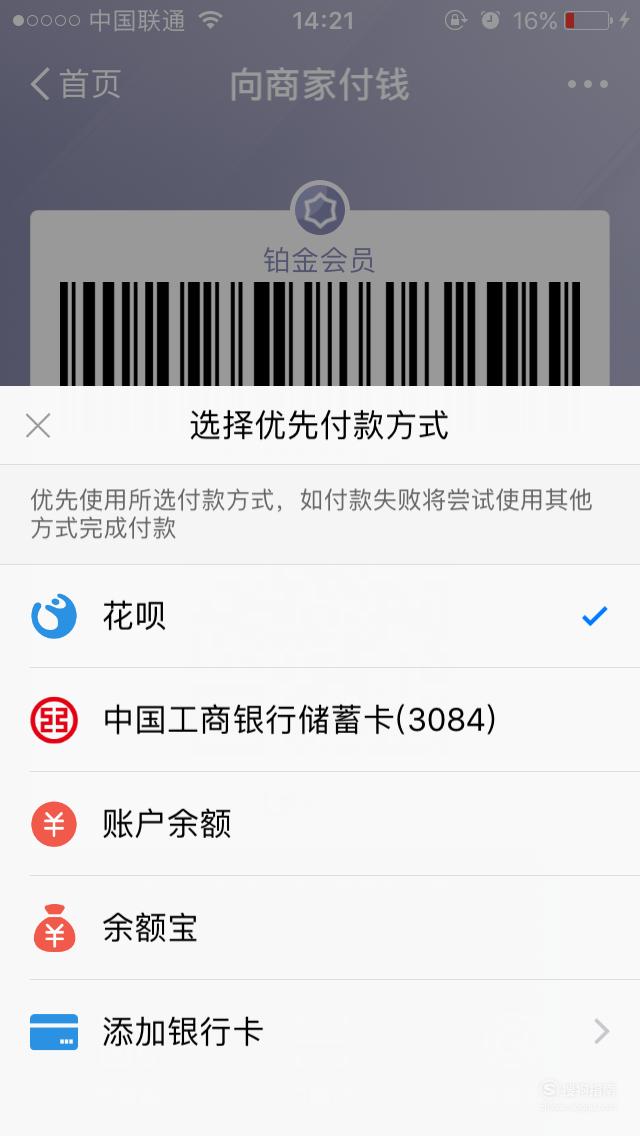This screenshot has height=1136, width=640.
Task: Choose 中国工商银行储蓄卡(3084) for payment
Action: (x=320, y=720)
